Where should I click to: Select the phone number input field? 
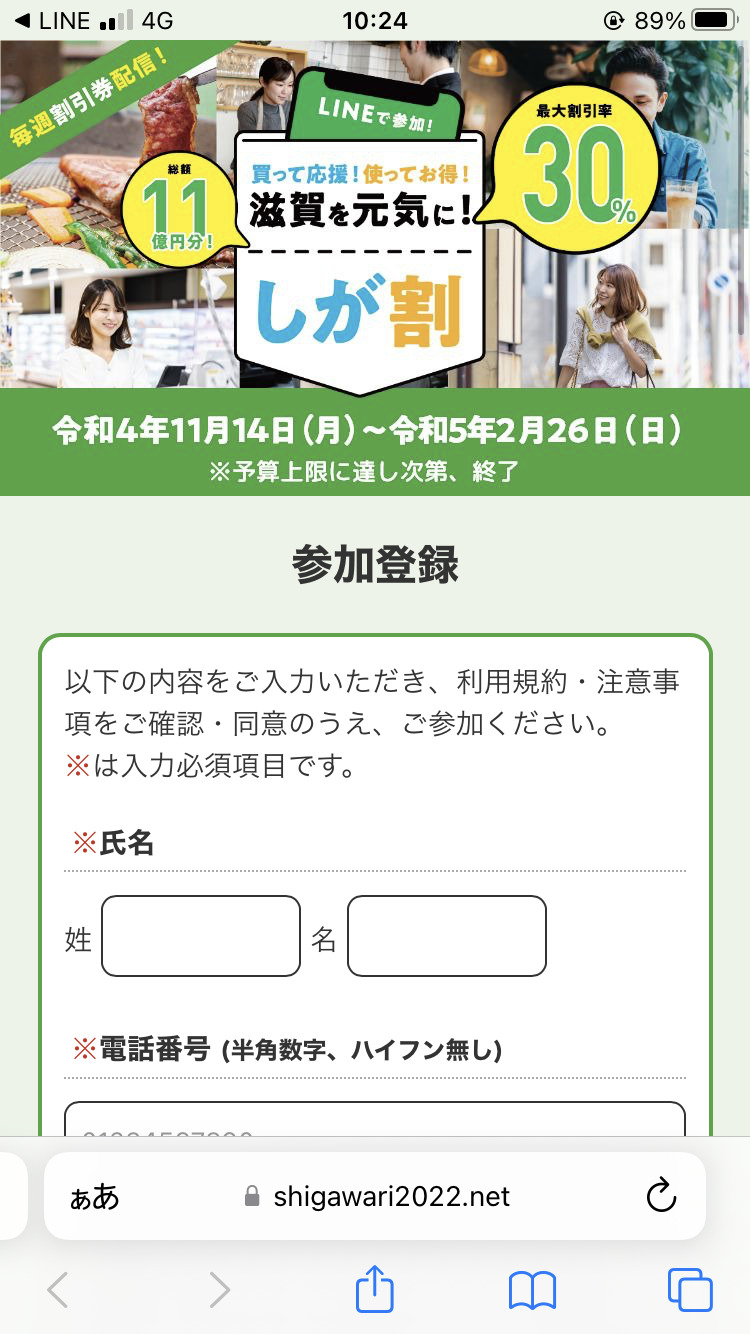coord(375,1123)
